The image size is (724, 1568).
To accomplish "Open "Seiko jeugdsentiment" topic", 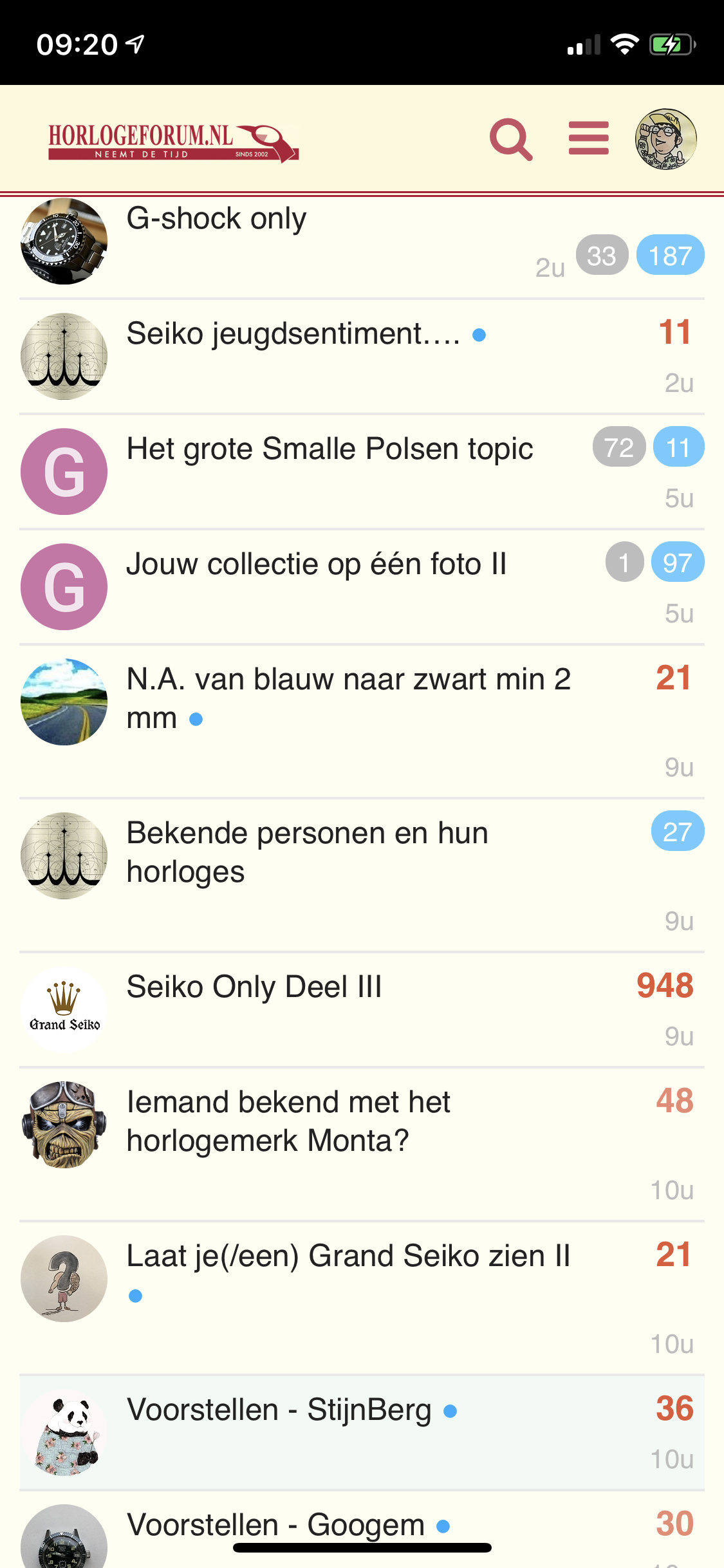I will (293, 334).
